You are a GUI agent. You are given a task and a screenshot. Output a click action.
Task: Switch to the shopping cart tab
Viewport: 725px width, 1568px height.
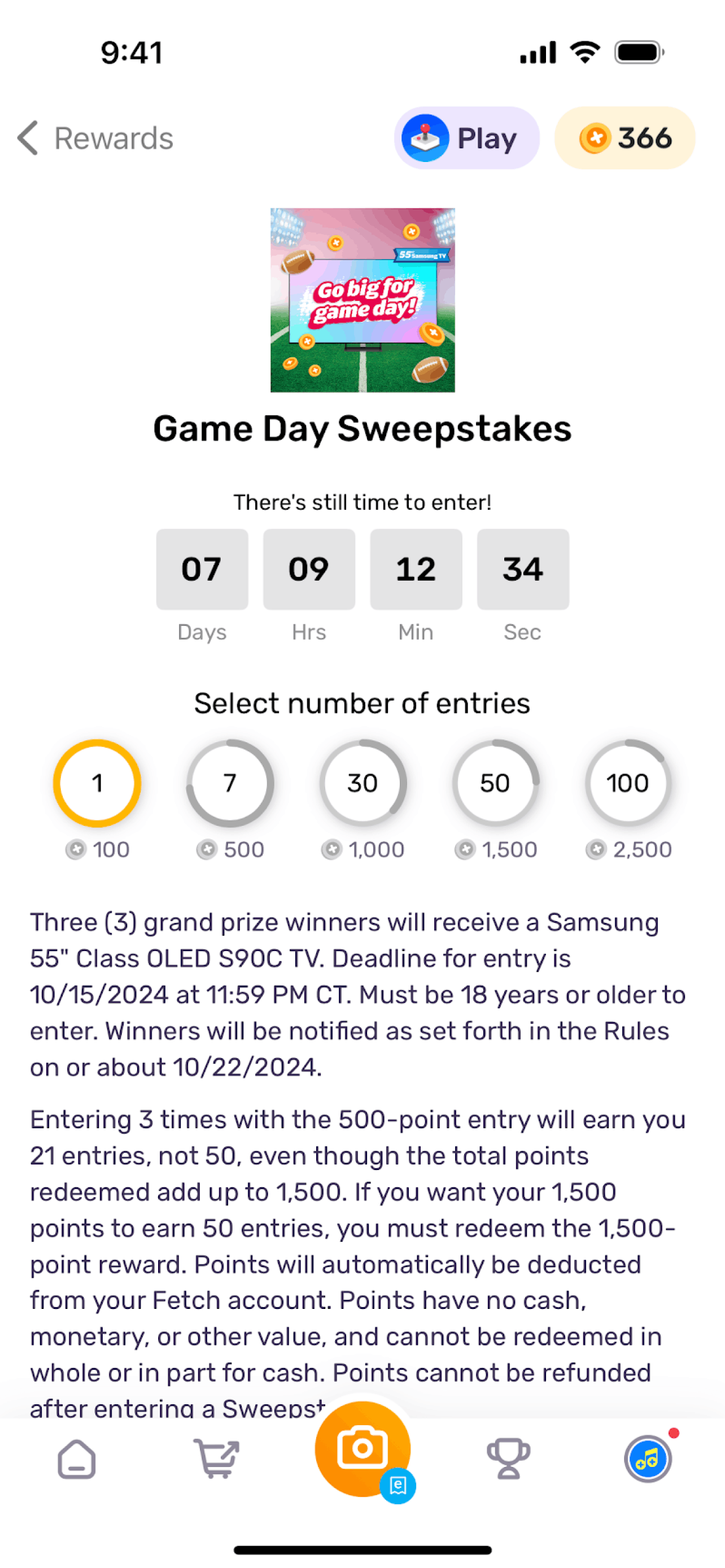(216, 1459)
